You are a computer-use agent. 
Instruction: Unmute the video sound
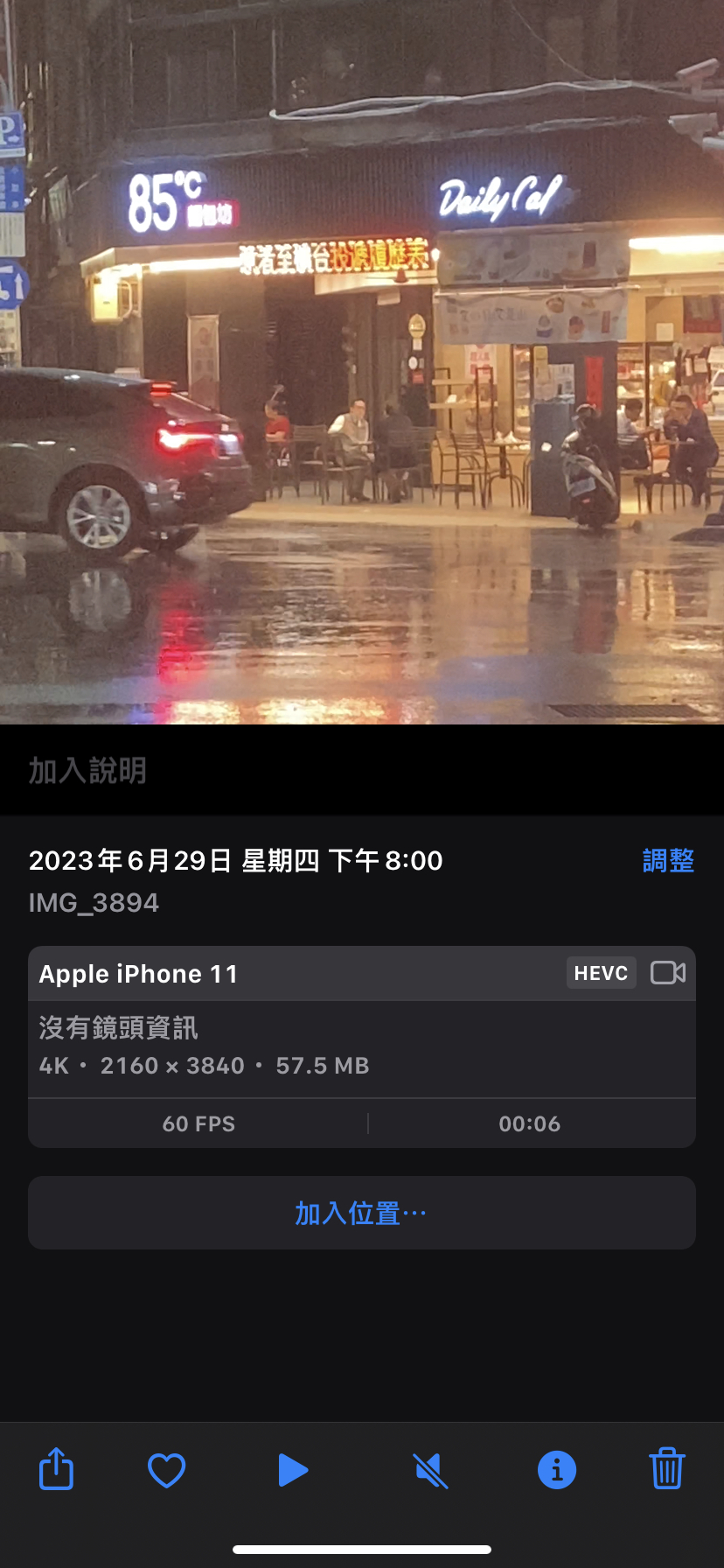[430, 1470]
